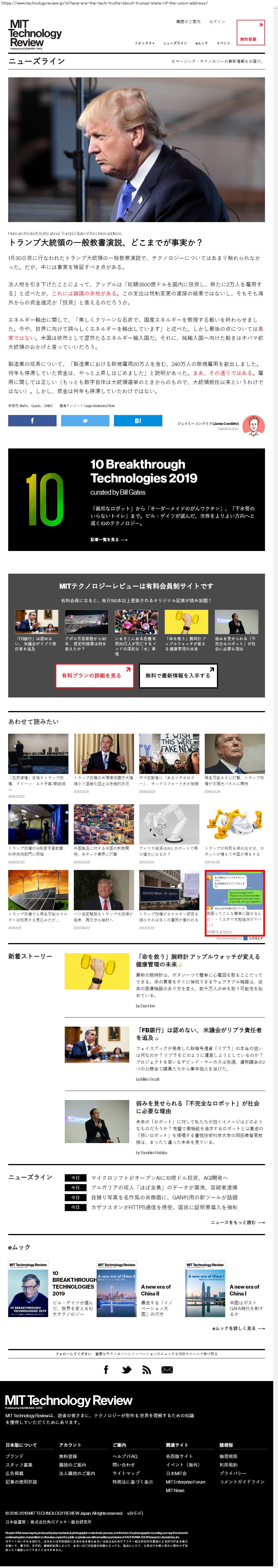Go to the eムック menu item

point(201,43)
